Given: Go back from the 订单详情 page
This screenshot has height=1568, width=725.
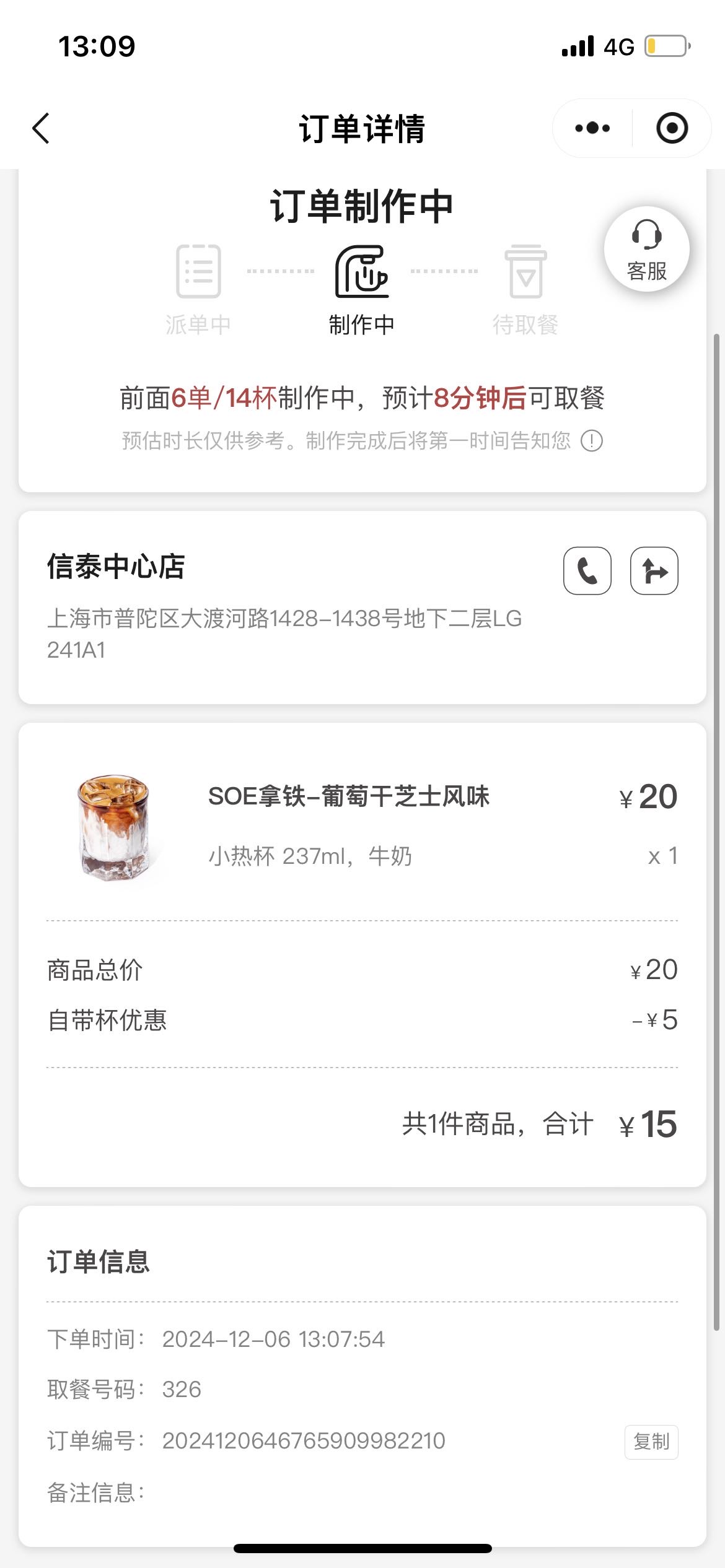Looking at the screenshot, I should coord(41,129).
